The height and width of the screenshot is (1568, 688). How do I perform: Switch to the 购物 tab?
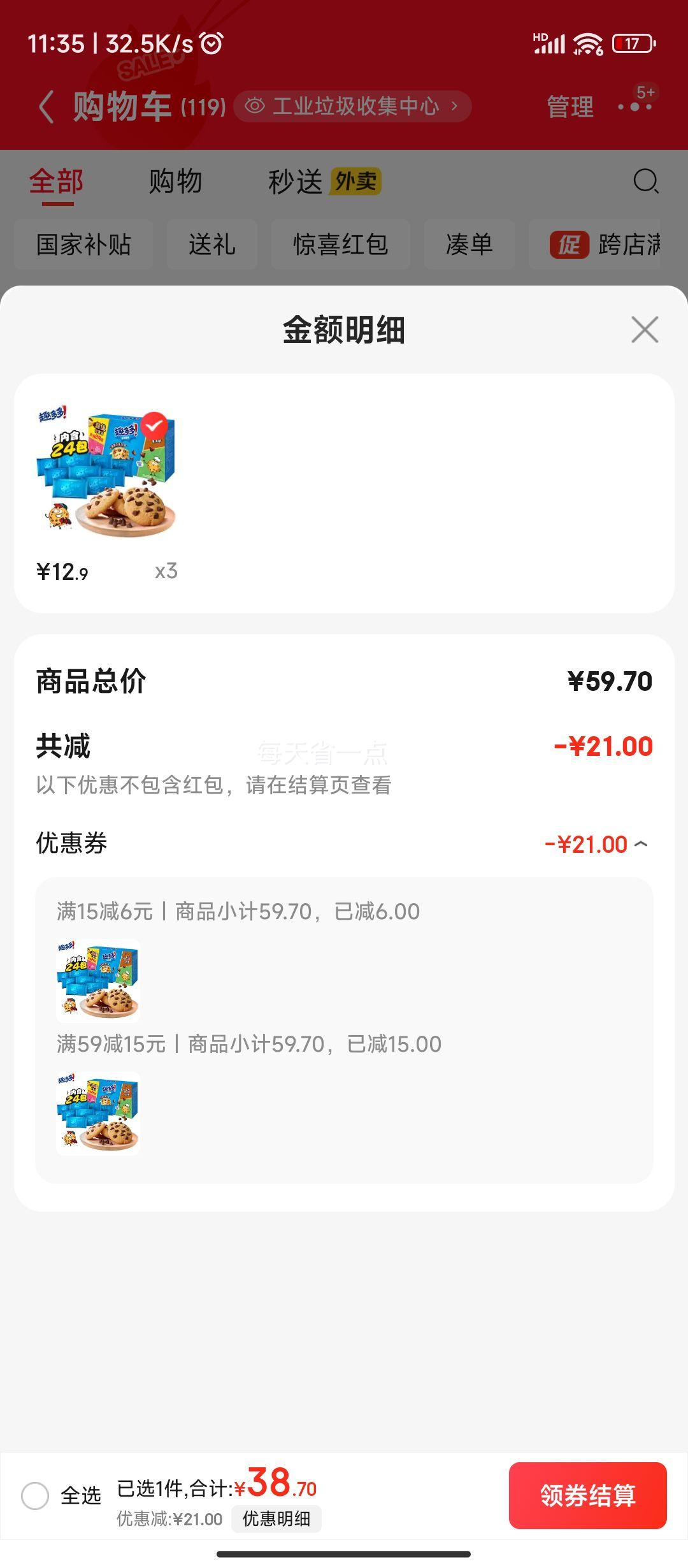coord(175,182)
